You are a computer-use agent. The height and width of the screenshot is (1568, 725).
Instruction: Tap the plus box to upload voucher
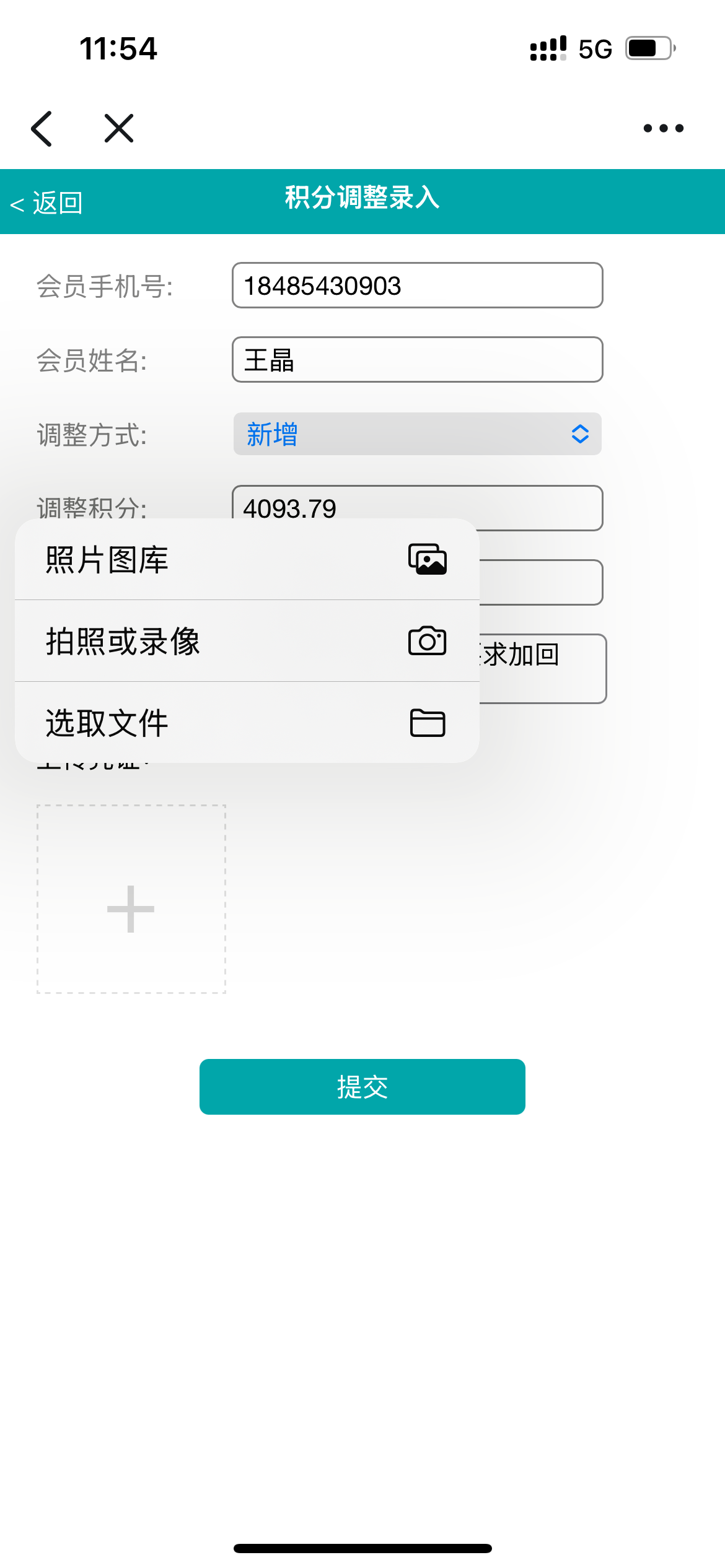tap(131, 900)
